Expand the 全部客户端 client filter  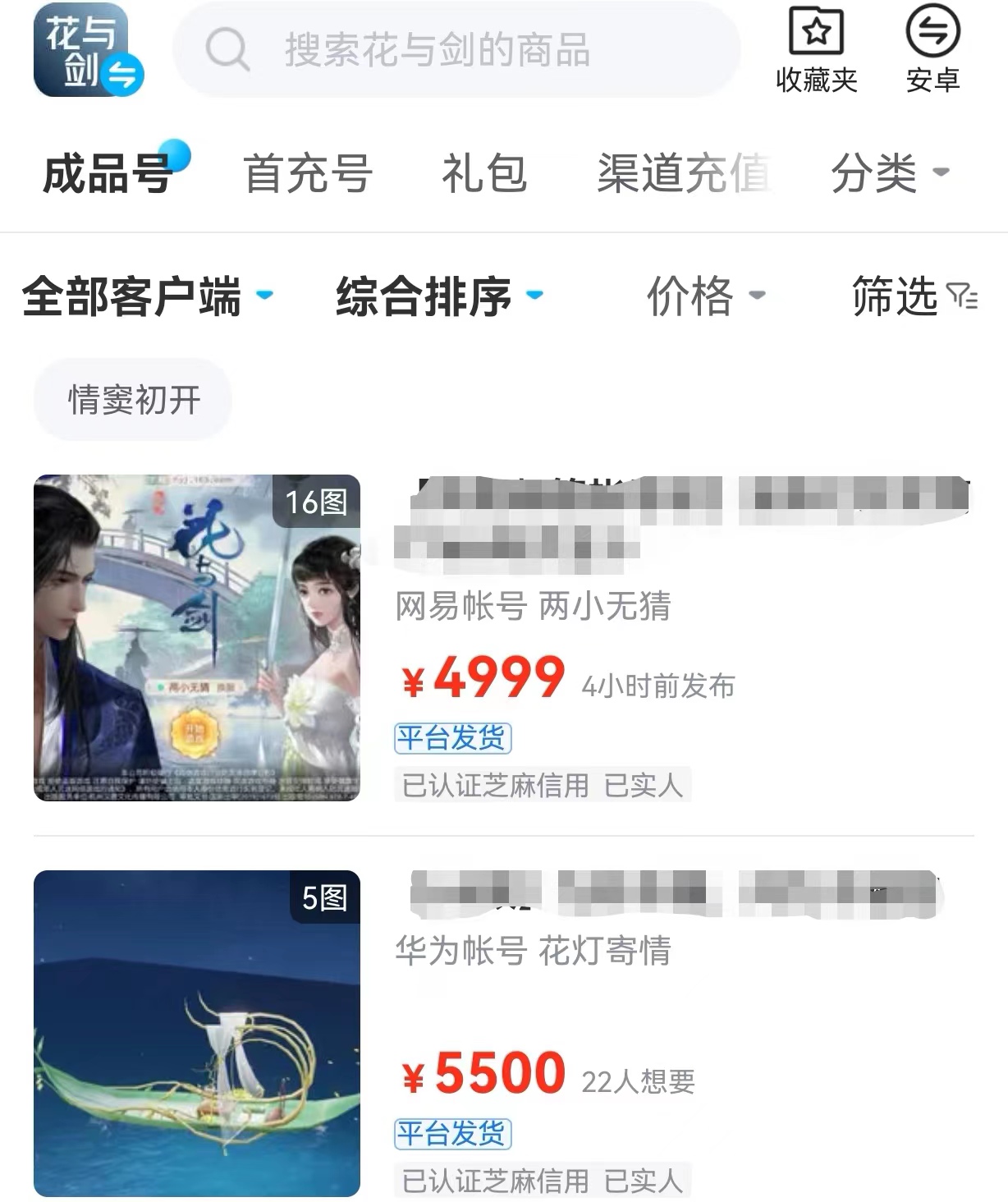[x=146, y=296]
